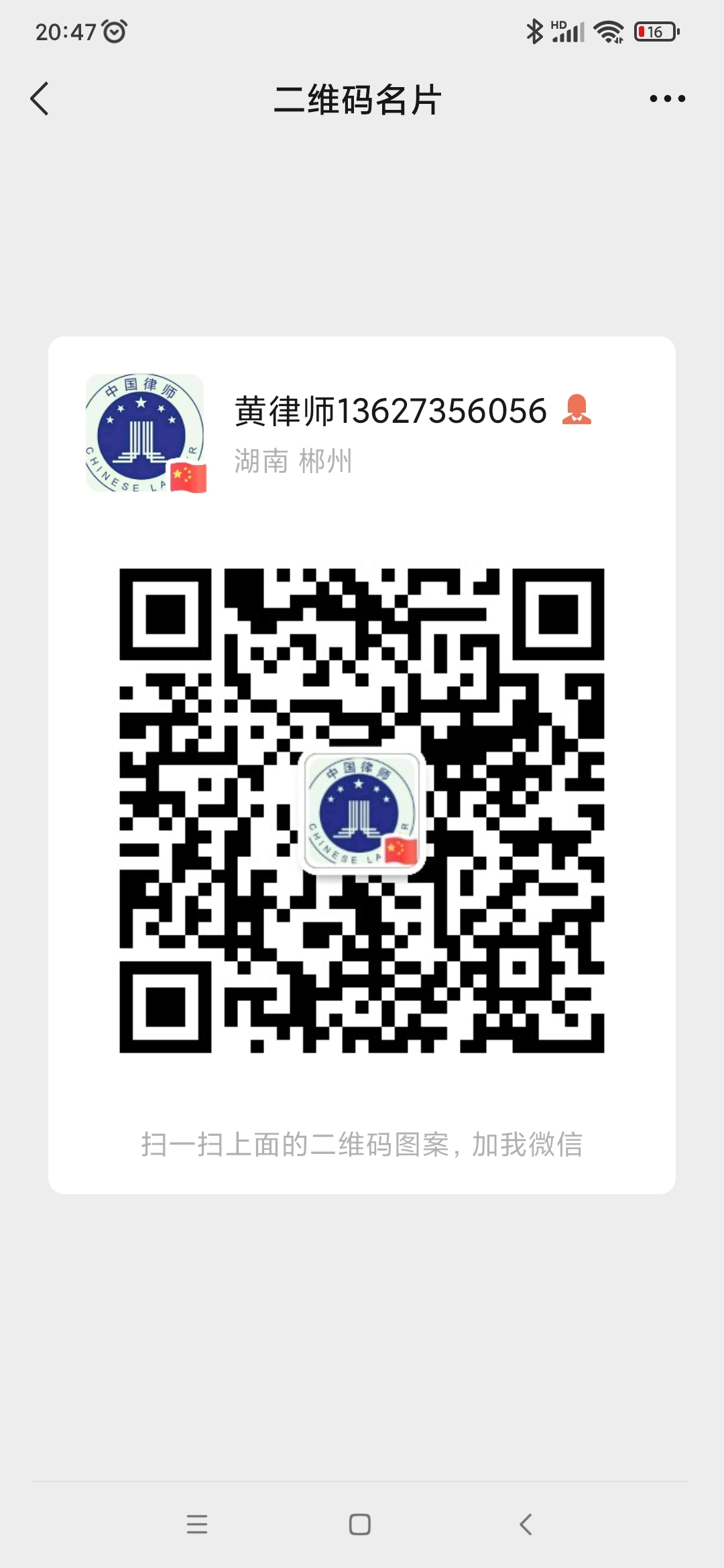This screenshot has height=1568, width=724.
Task: Tap the system back arrow
Action: coord(526,1524)
